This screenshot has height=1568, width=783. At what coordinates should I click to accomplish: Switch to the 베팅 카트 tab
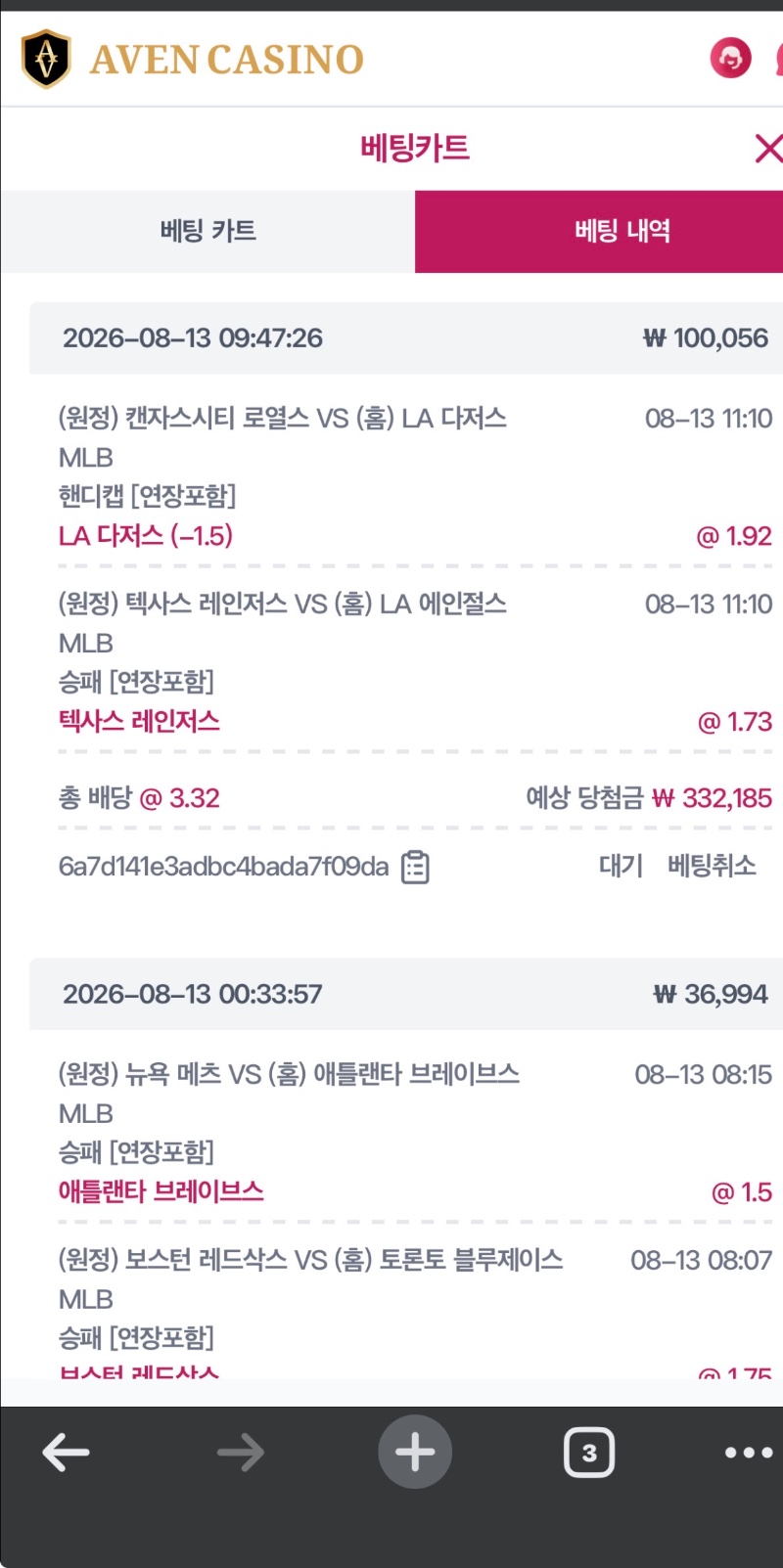click(x=207, y=231)
